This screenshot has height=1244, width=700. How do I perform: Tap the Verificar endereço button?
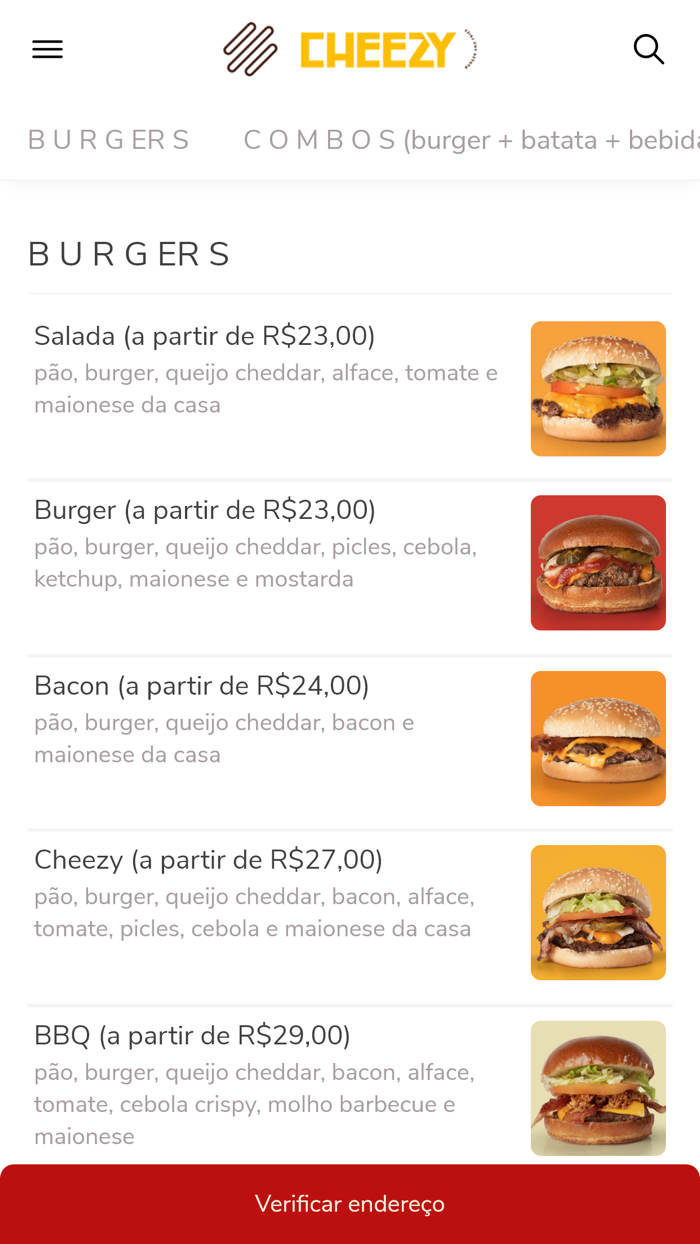point(349,1204)
